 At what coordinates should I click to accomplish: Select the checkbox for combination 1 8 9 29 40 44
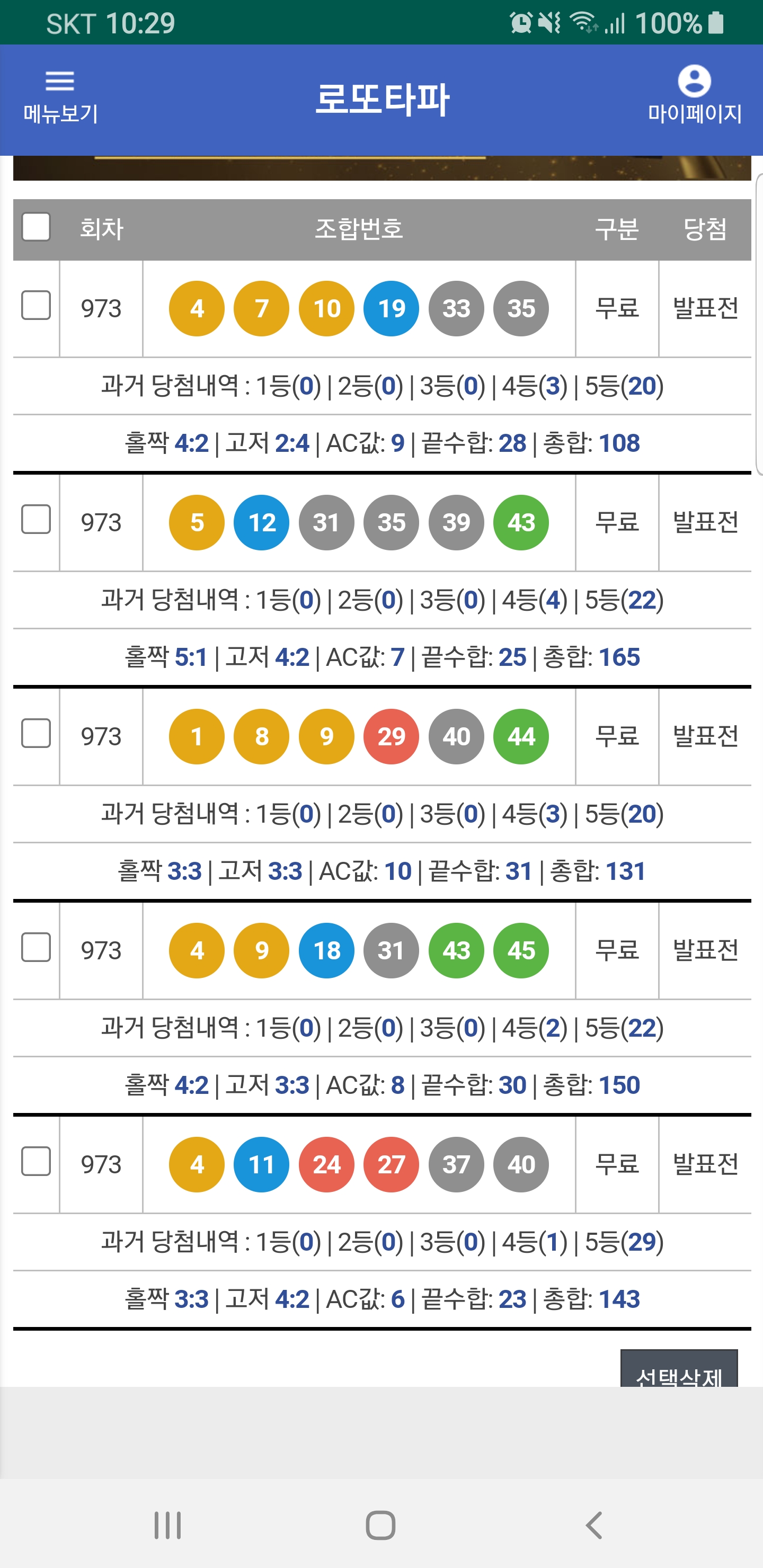(x=36, y=734)
